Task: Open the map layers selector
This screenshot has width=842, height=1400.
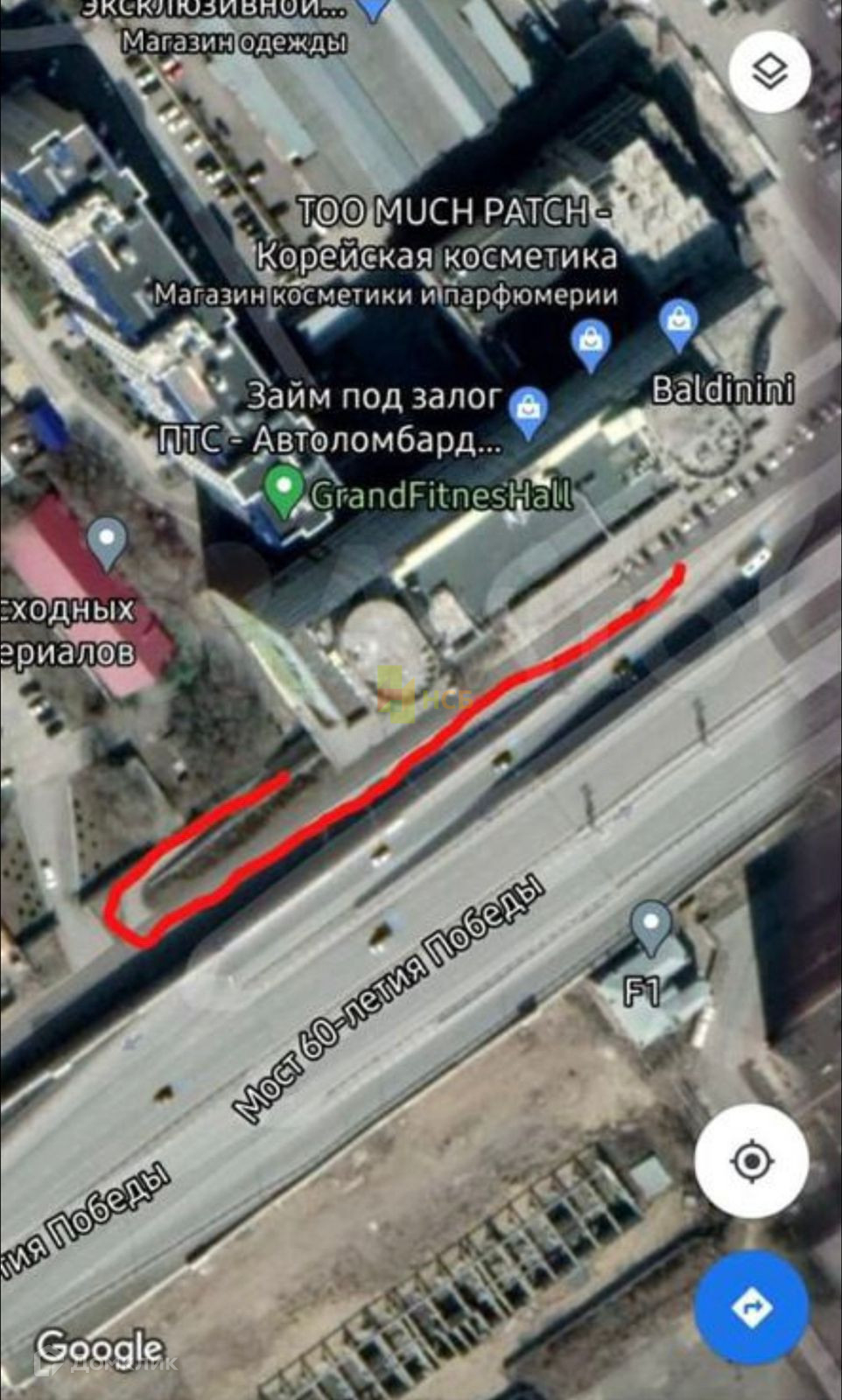Action: pyautogui.click(x=768, y=72)
